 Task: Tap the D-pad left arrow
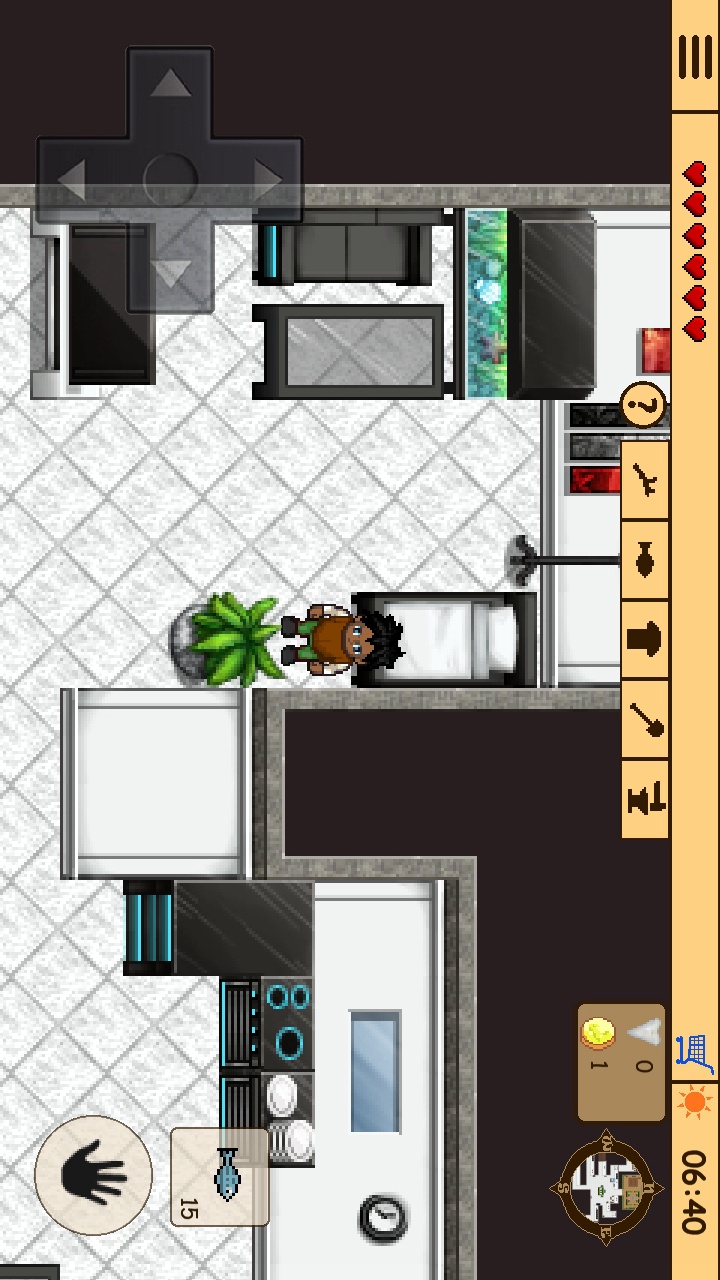point(72,180)
